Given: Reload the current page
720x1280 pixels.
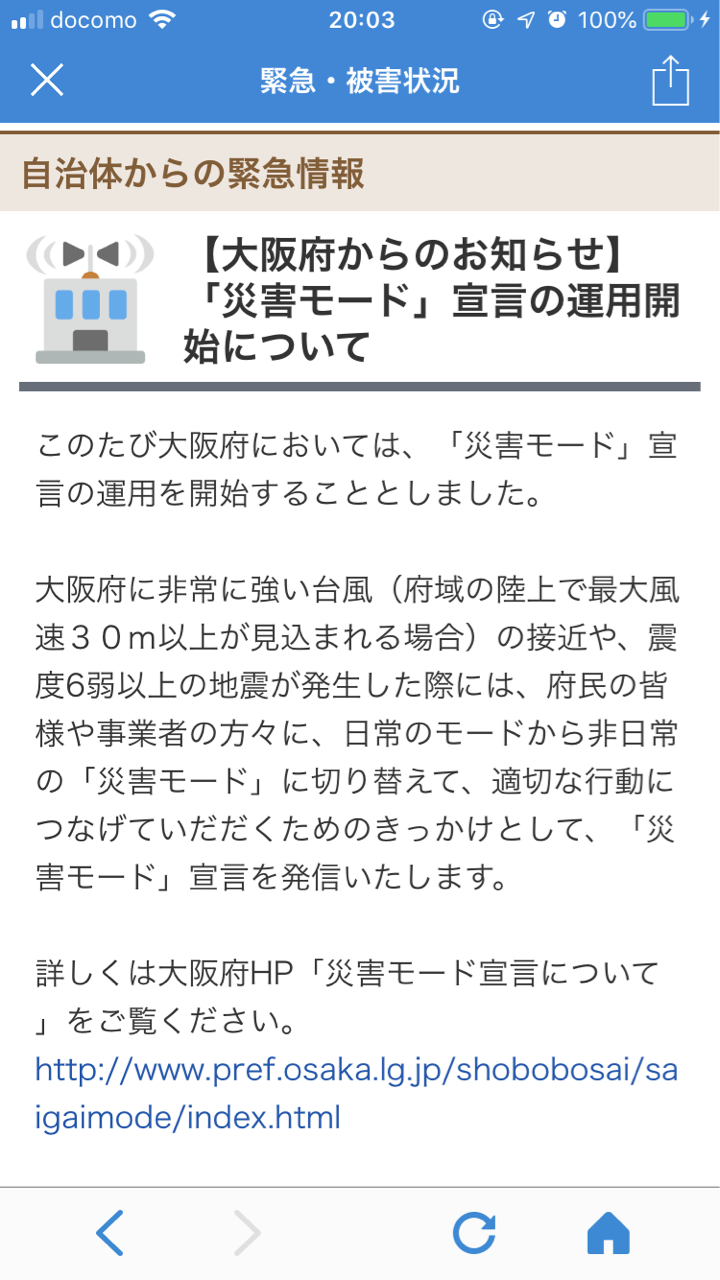Looking at the screenshot, I should tap(474, 1233).
